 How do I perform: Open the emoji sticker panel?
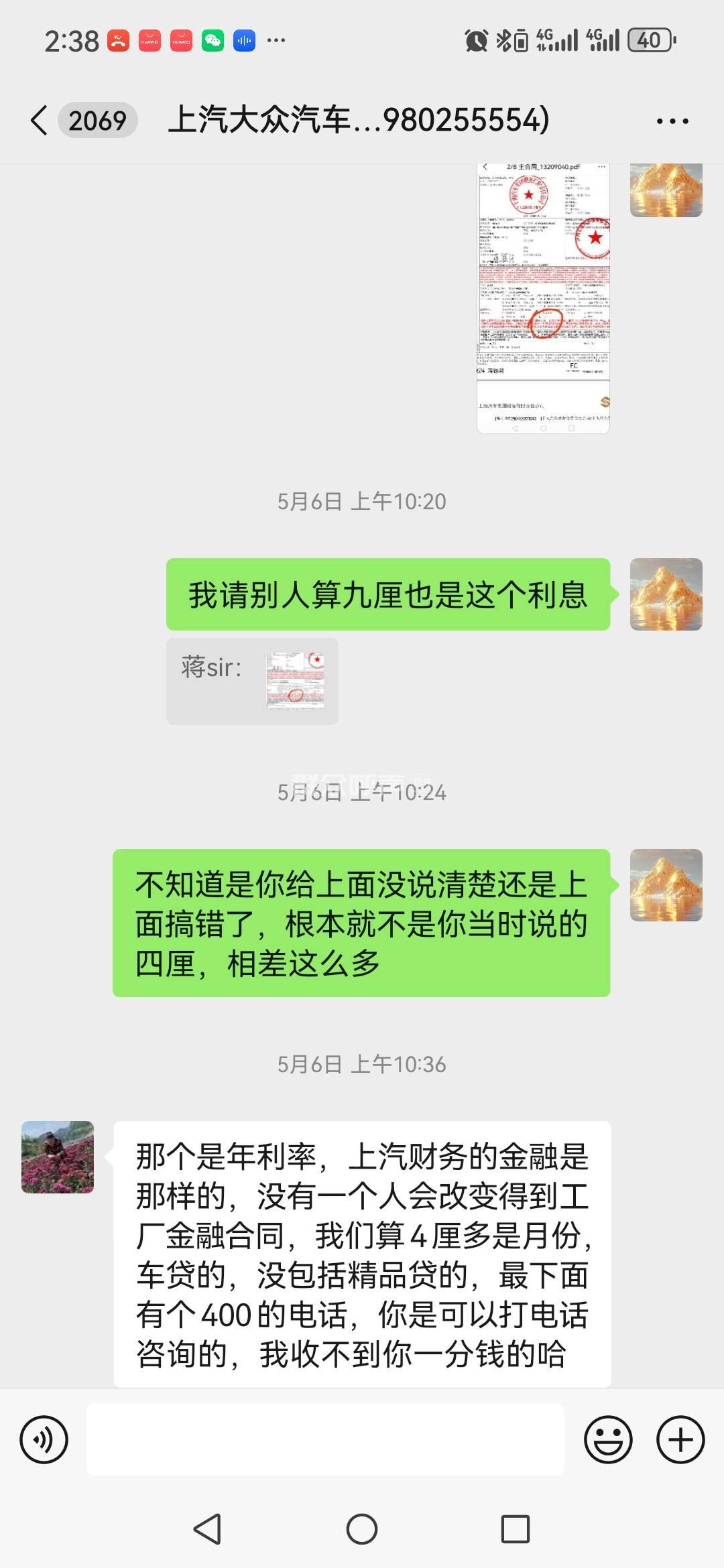(608, 1440)
